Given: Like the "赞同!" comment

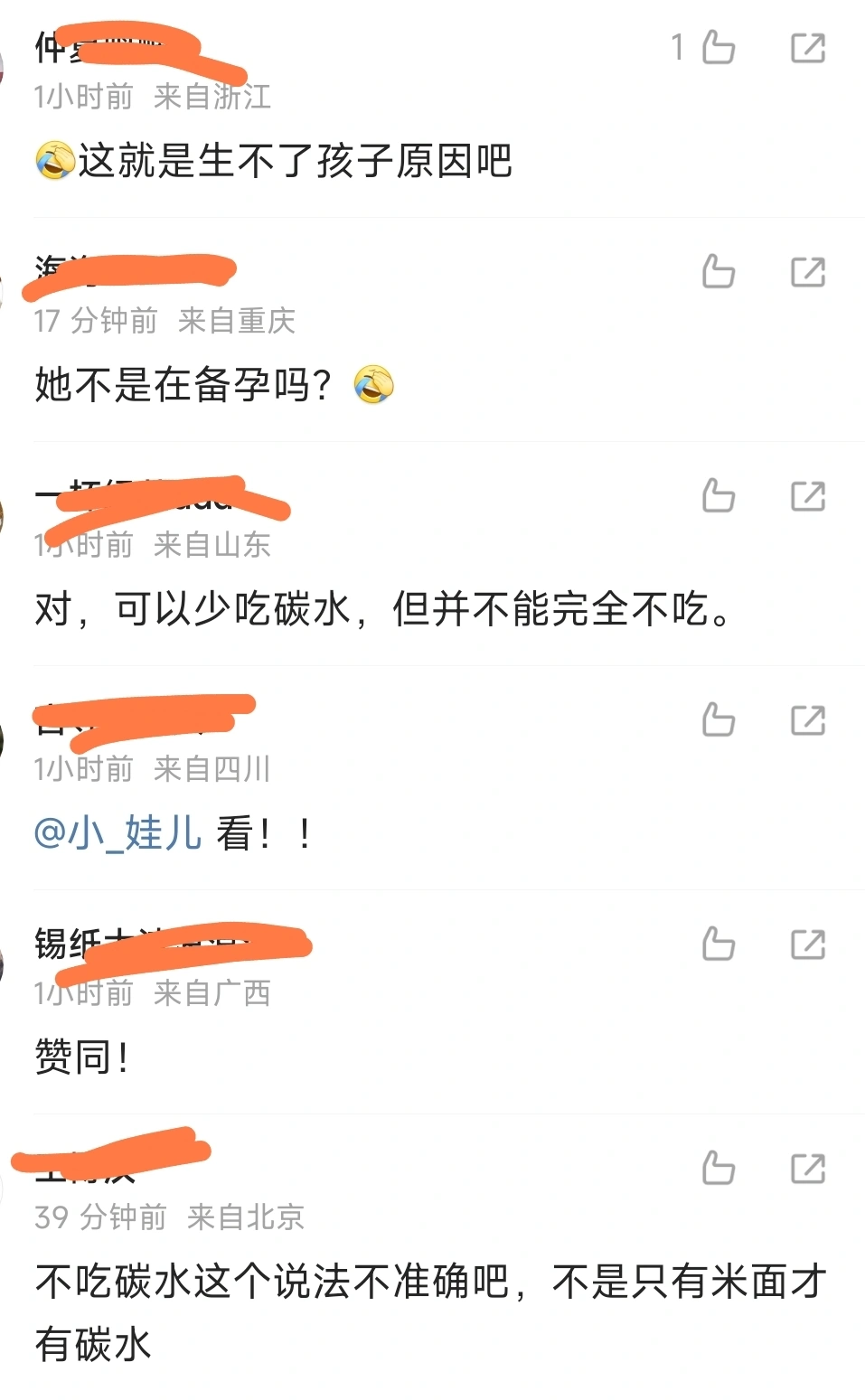Looking at the screenshot, I should tap(719, 944).
